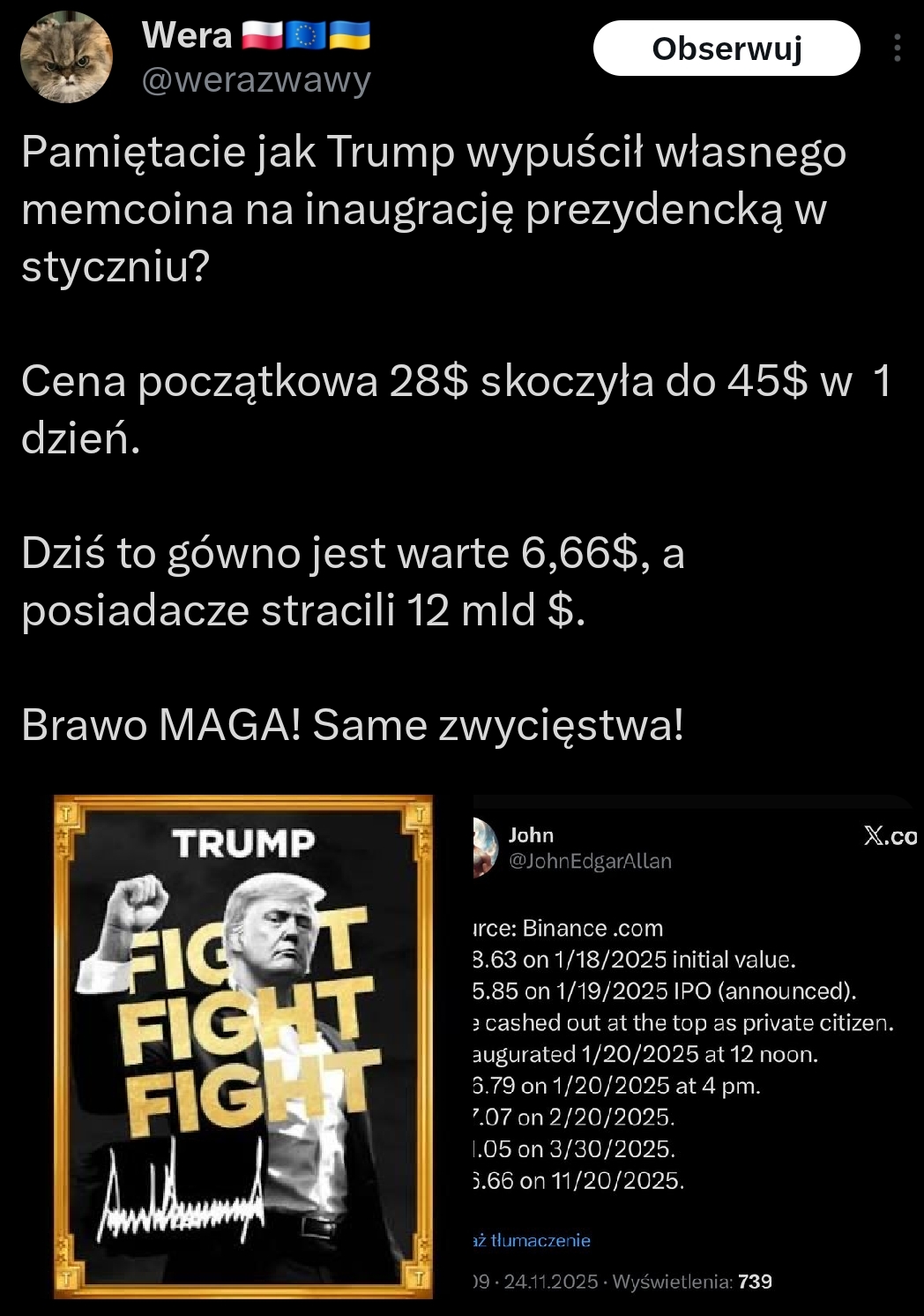924x1316 pixels.
Task: Follow Wera with the Obserwuj button
Action: 726,49
